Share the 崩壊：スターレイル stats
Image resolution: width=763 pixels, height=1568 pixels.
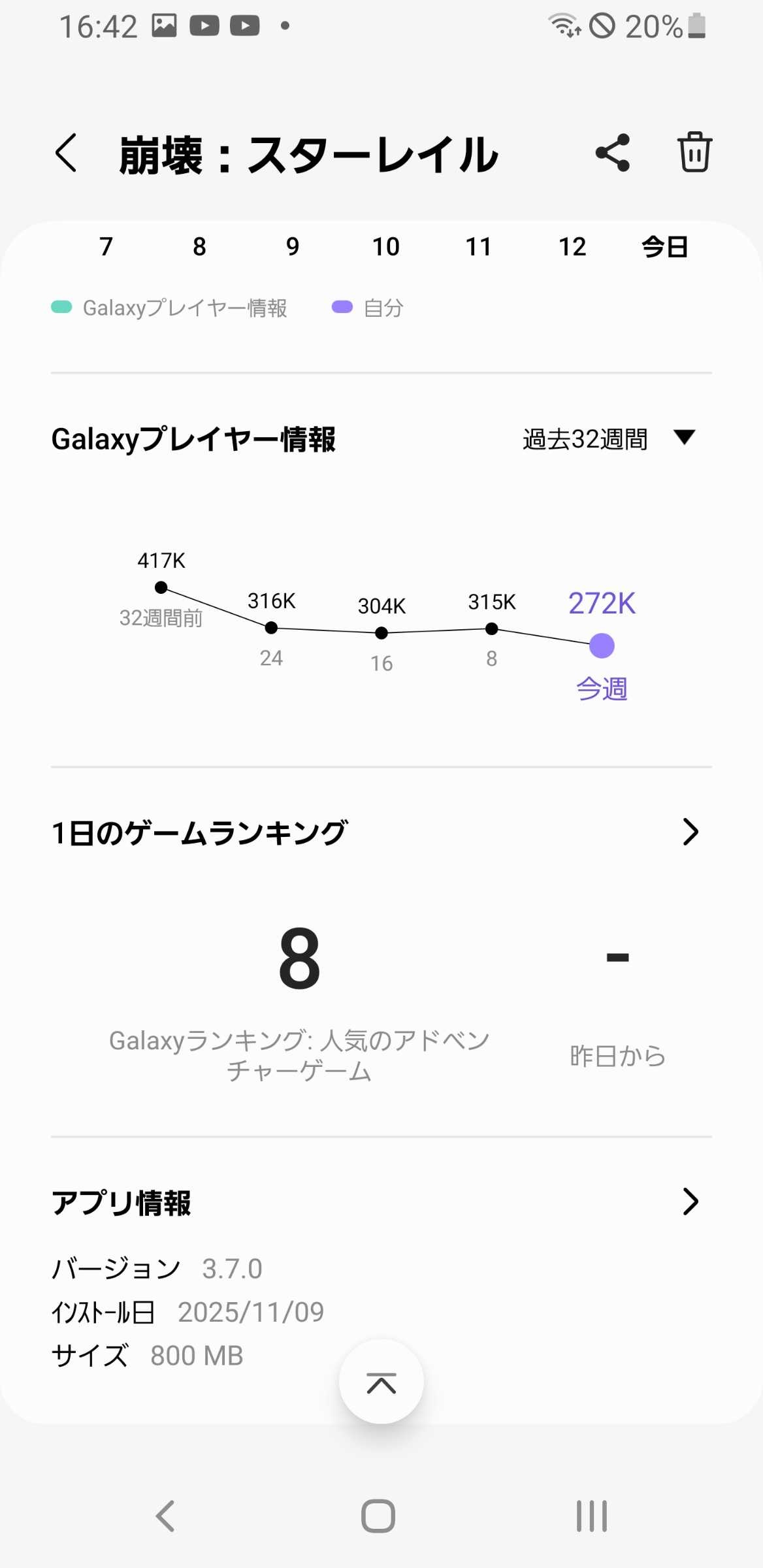(611, 153)
